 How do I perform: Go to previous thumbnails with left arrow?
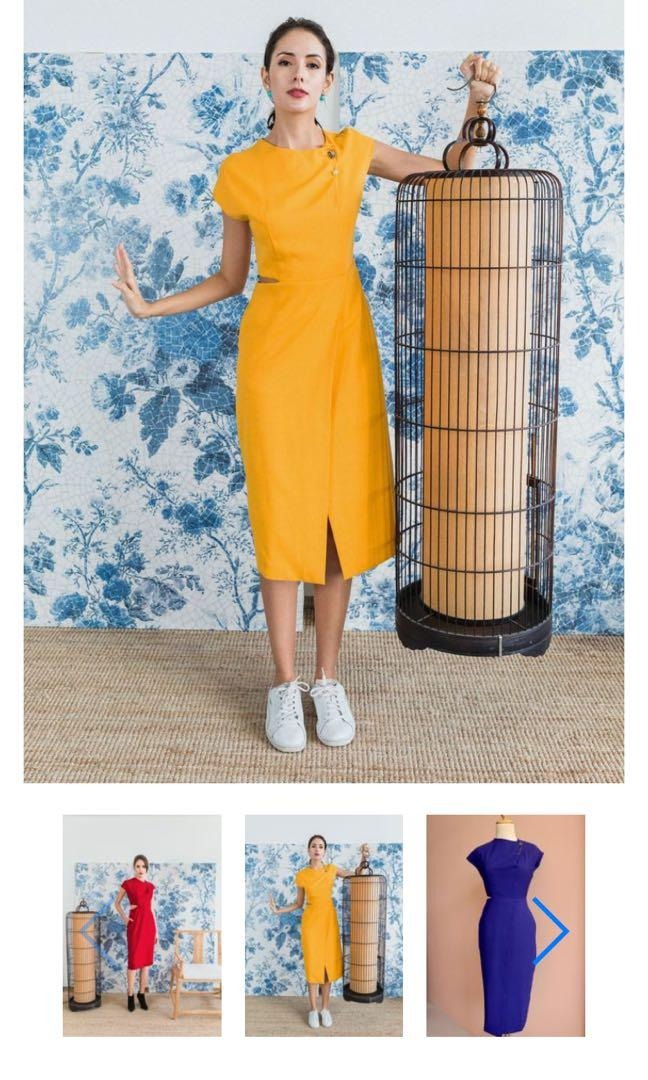88,931
